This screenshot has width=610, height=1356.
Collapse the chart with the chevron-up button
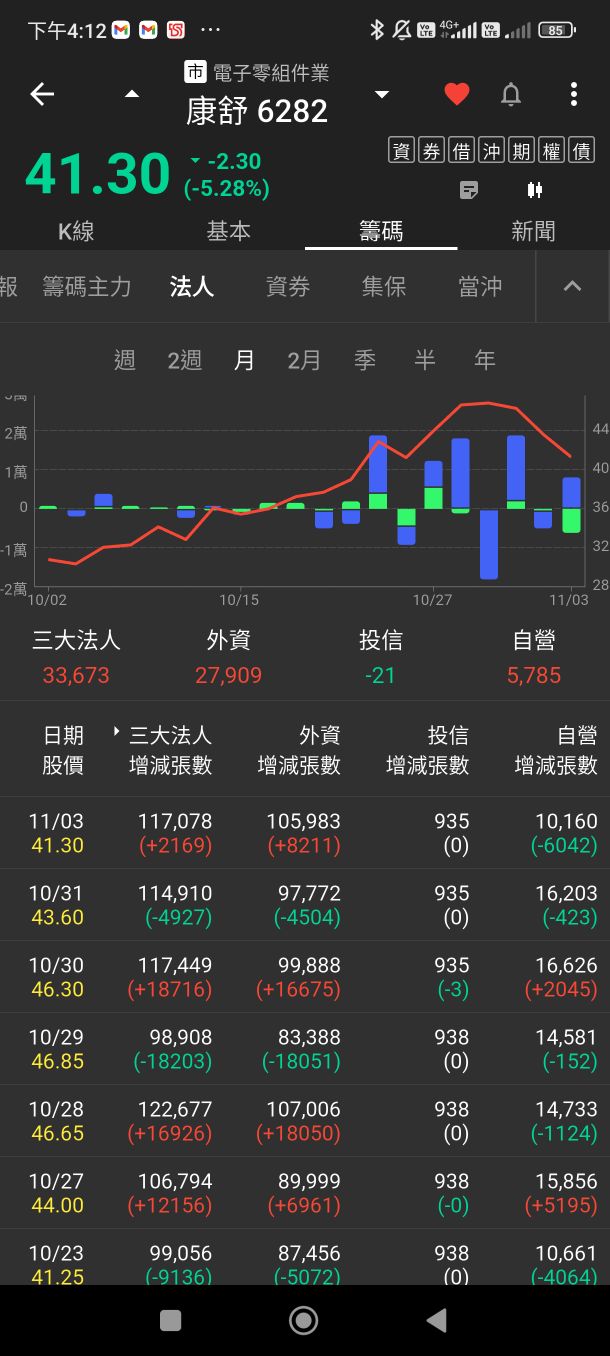[x=572, y=287]
